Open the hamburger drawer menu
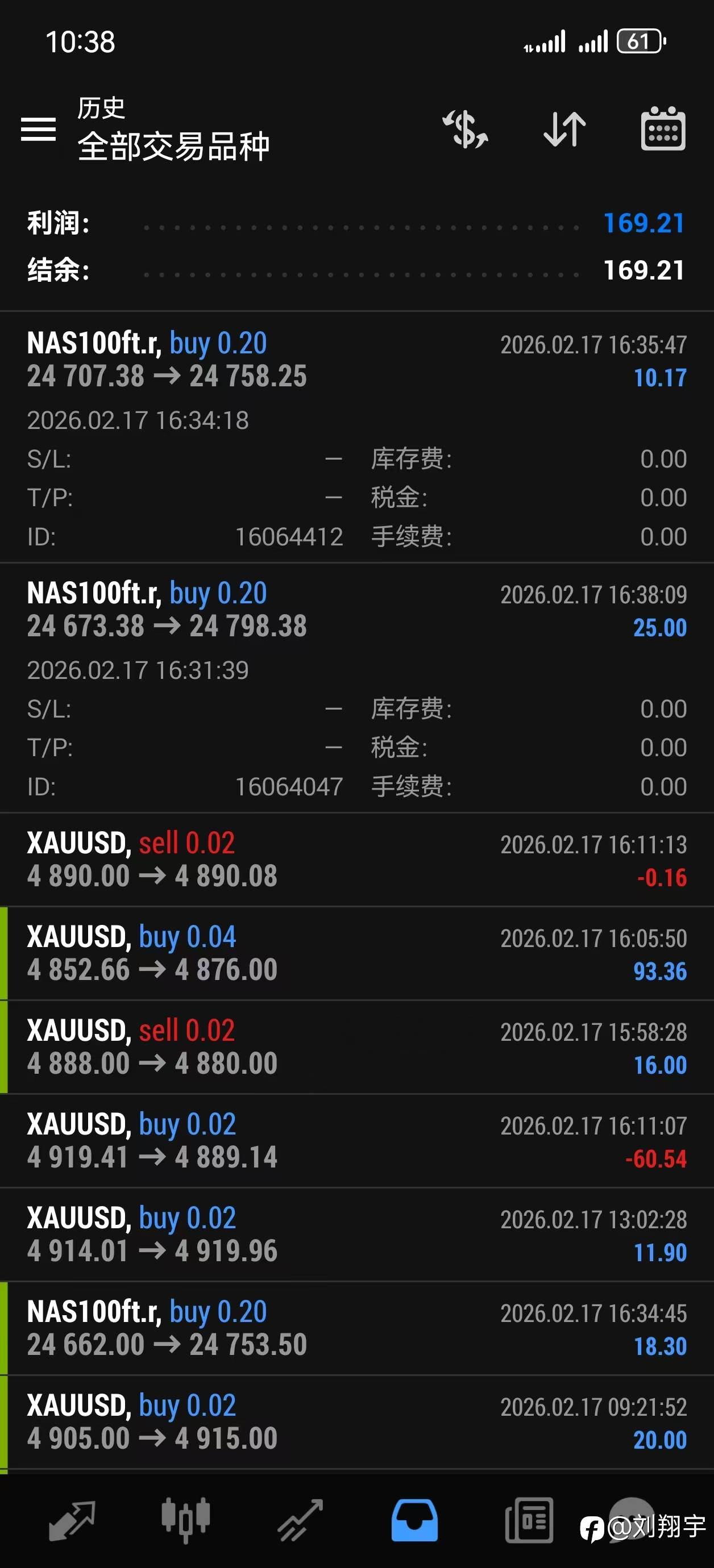This screenshot has width=714, height=1568. pos(39,129)
